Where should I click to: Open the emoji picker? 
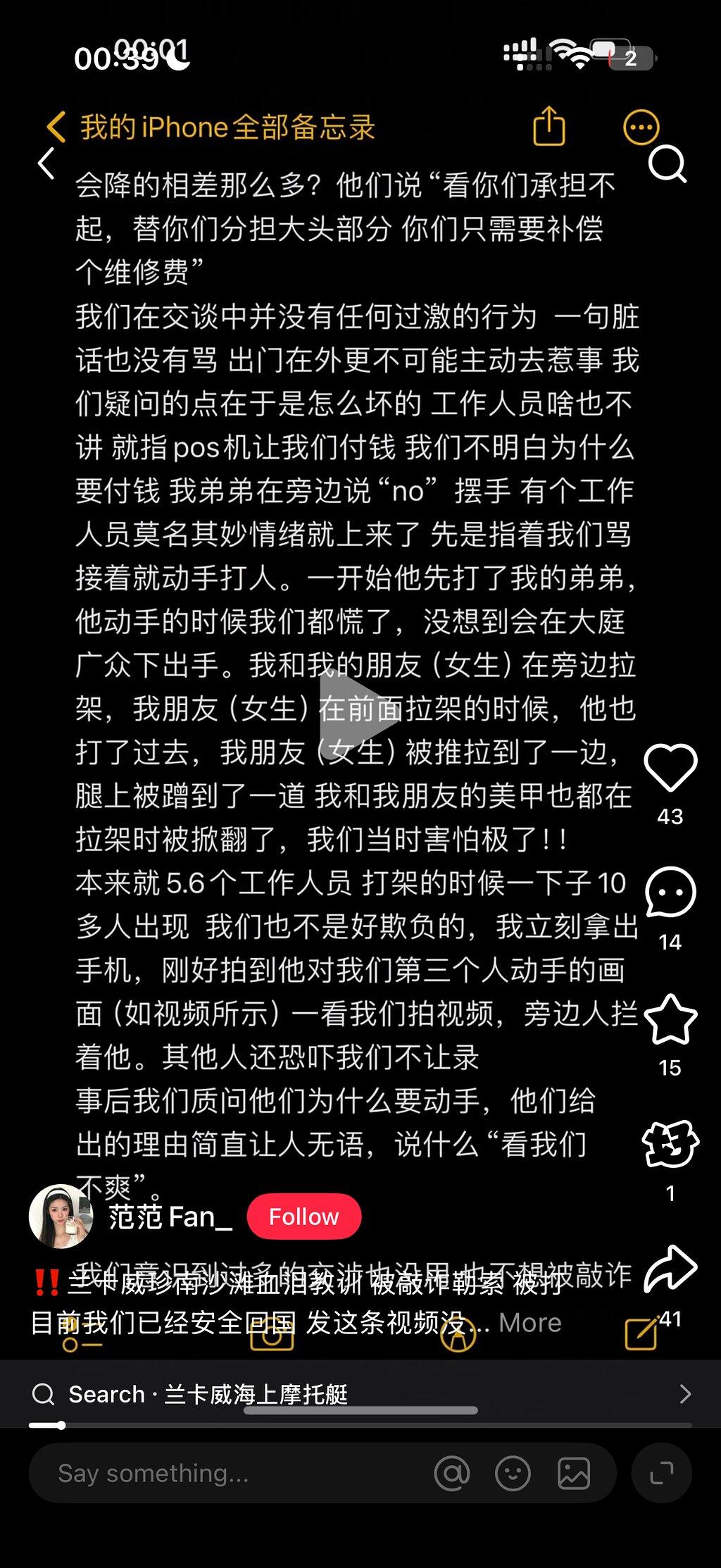pos(513,1473)
